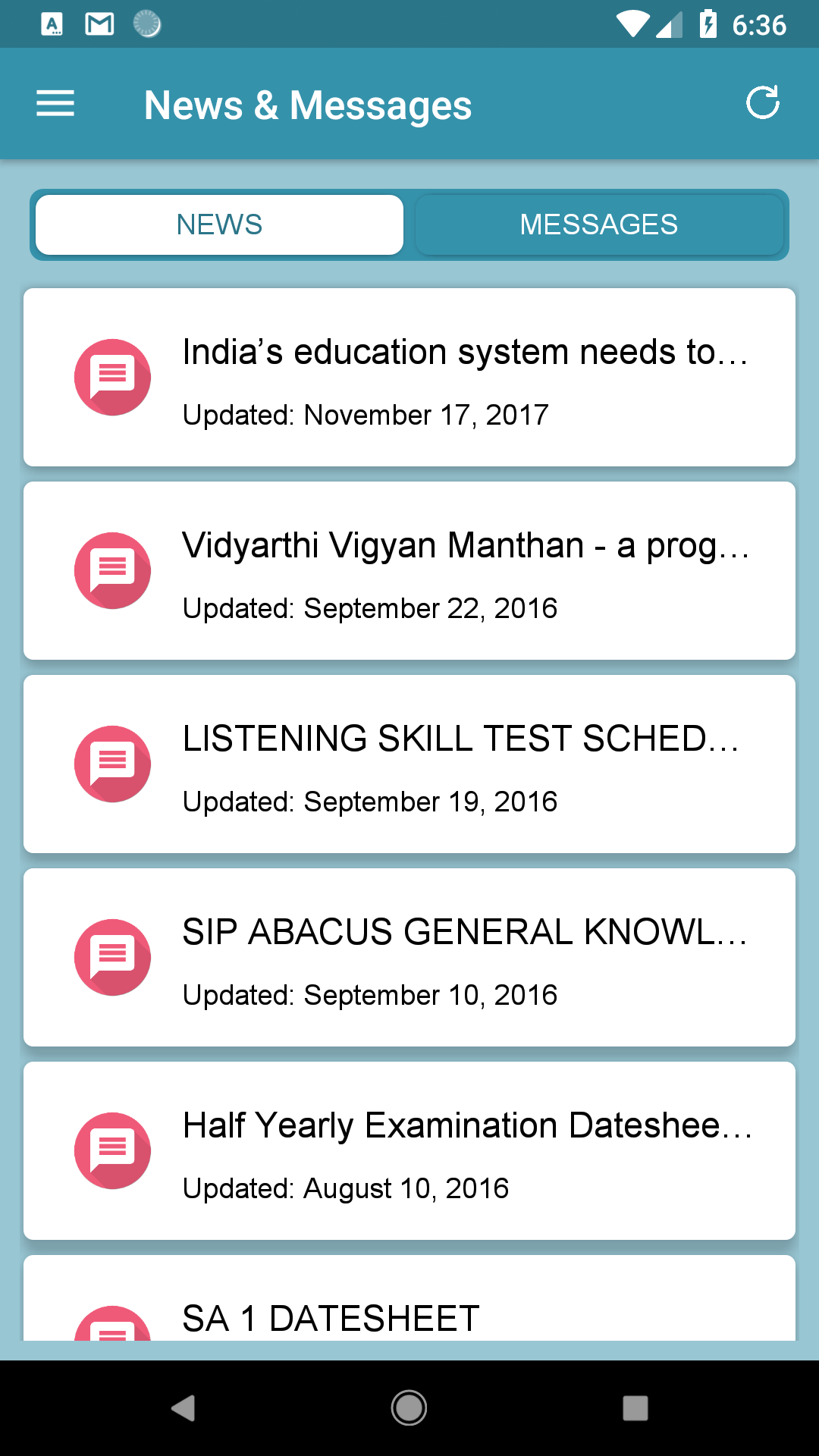Switch to the Messages tab
Viewport: 819px width, 1456px height.
(x=599, y=224)
